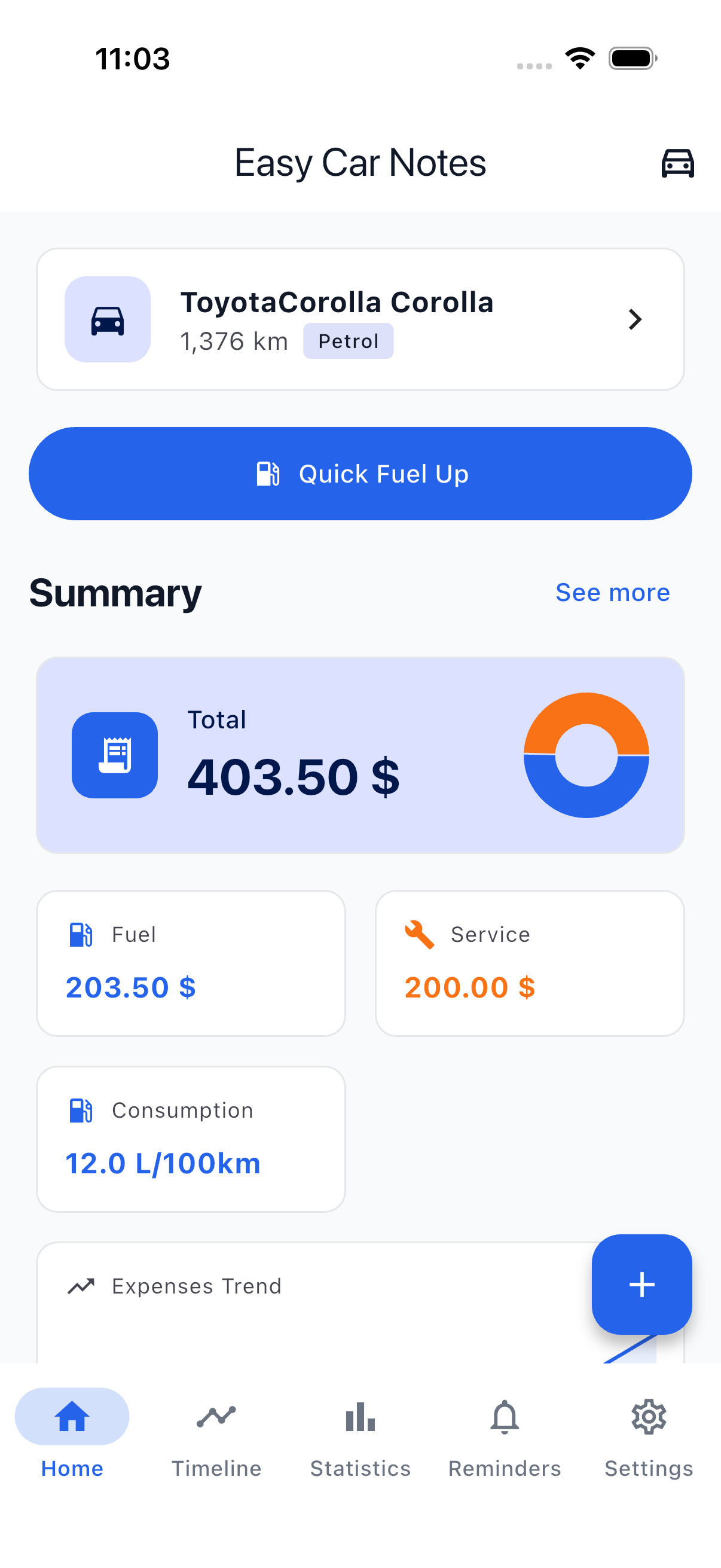Viewport: 721px width, 1568px height.
Task: Click the orange wrench icon for Service
Action: [418, 934]
